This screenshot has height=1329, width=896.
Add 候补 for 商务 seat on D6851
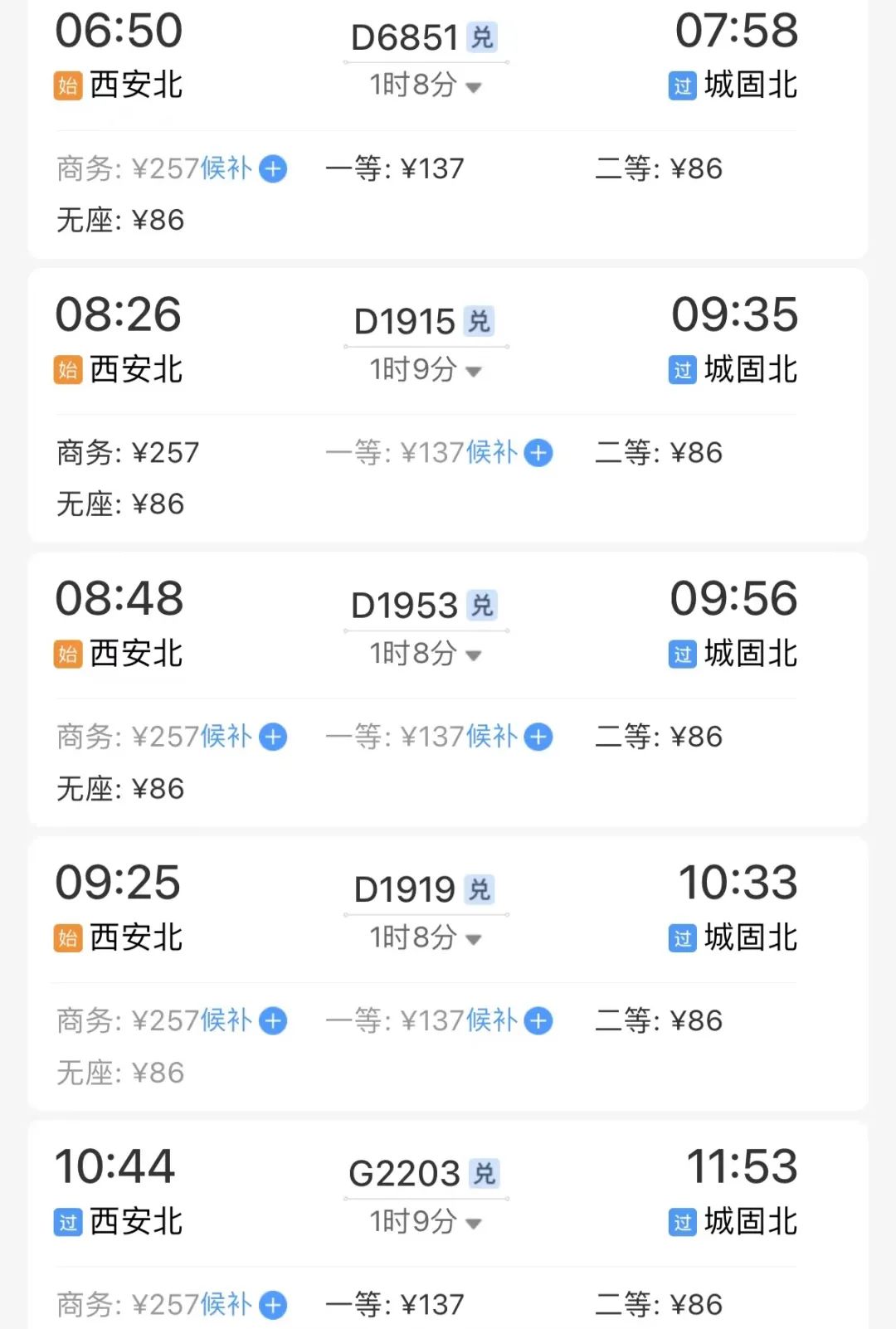coord(273,169)
